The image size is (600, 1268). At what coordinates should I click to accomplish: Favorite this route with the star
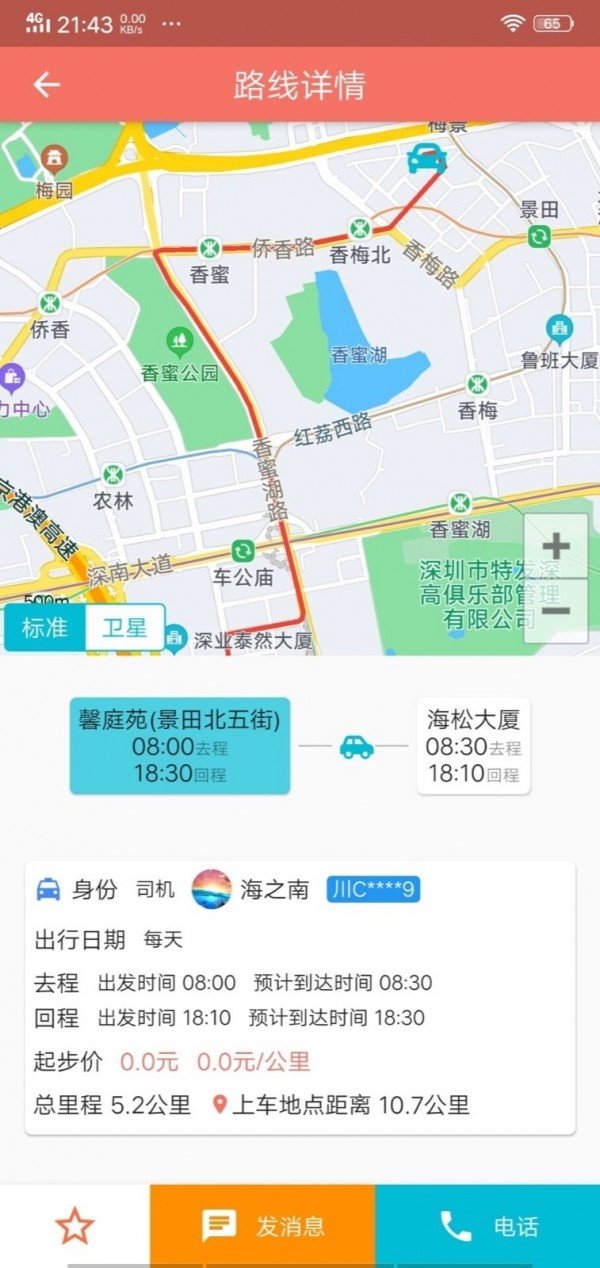click(x=75, y=1226)
